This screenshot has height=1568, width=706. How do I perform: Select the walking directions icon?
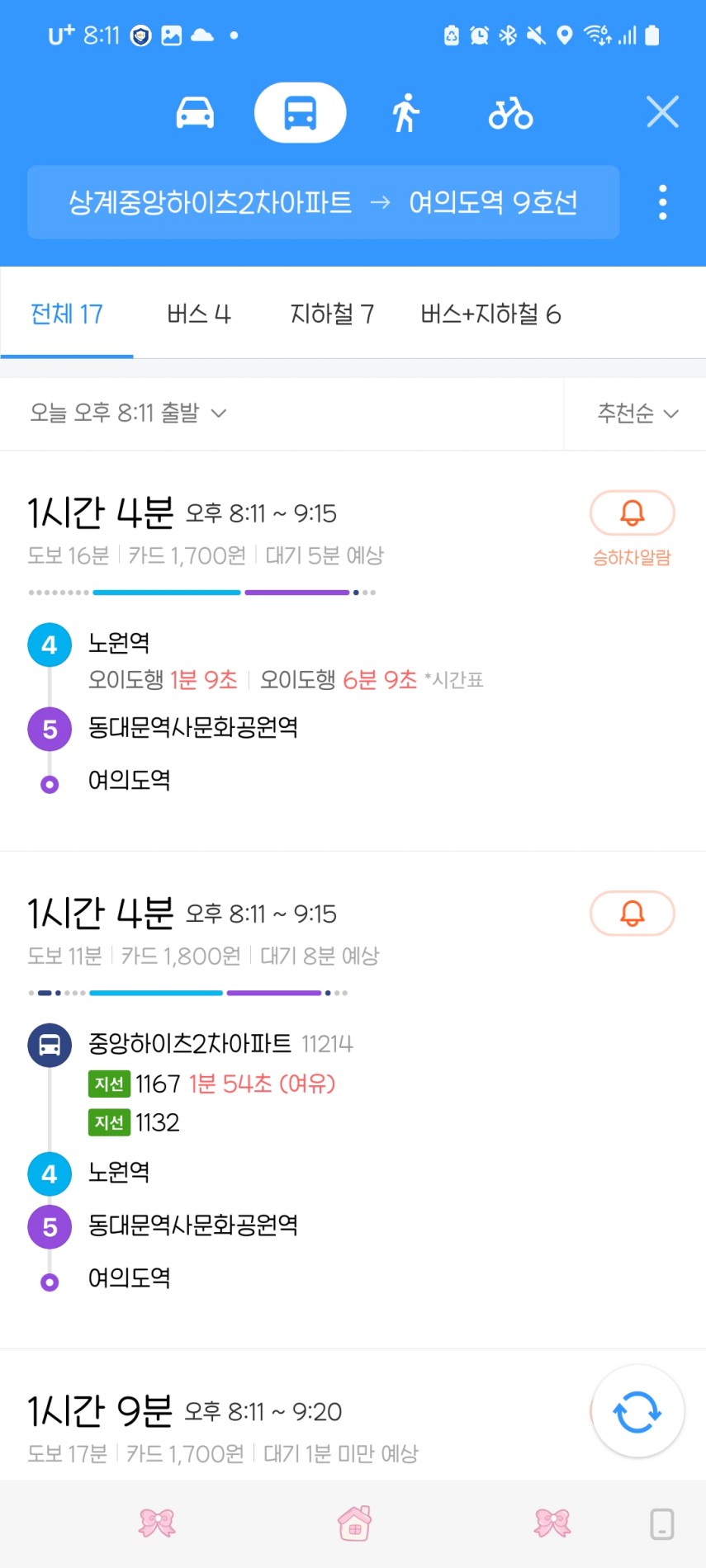point(405,113)
